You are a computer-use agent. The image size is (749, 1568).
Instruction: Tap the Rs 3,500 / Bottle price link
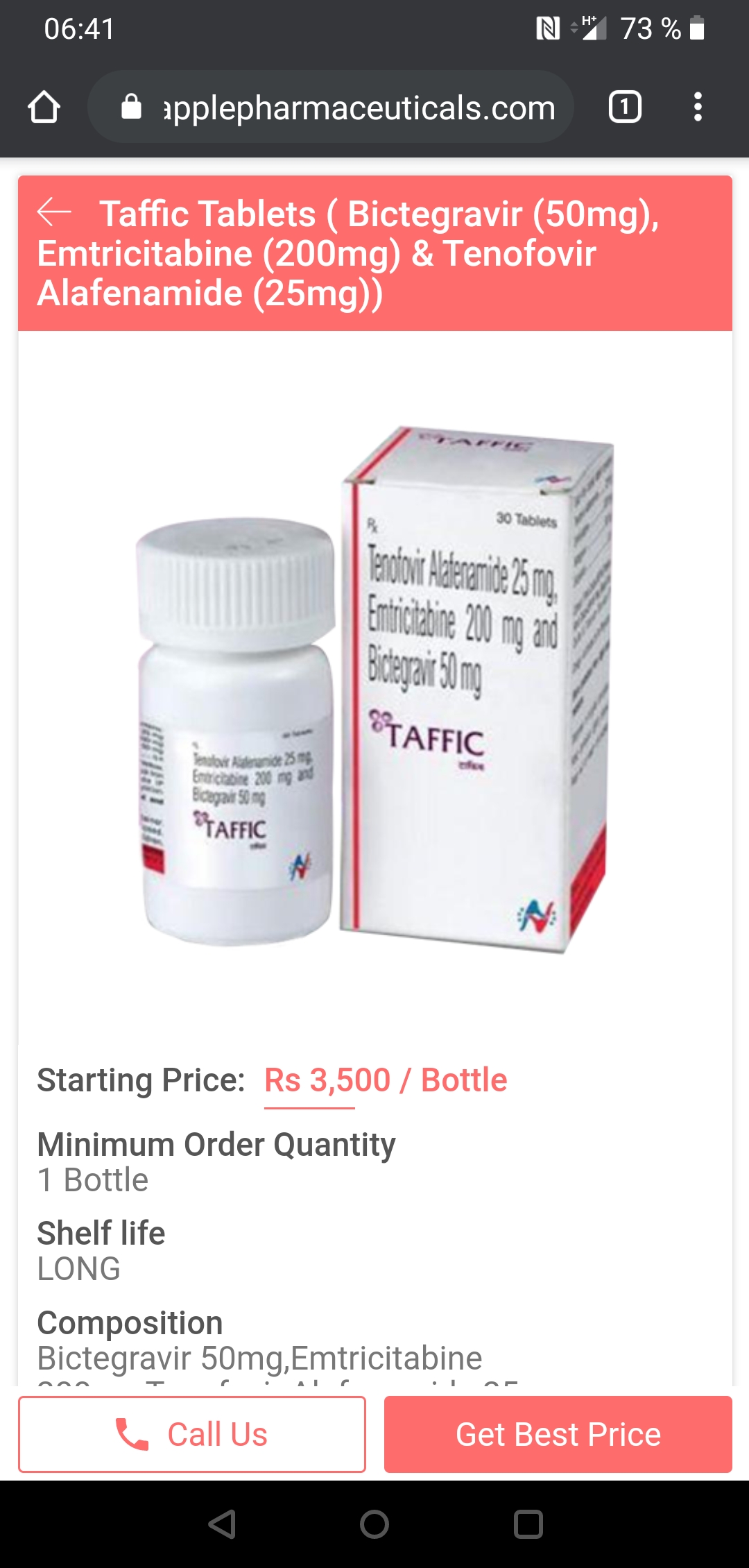pos(386,1080)
